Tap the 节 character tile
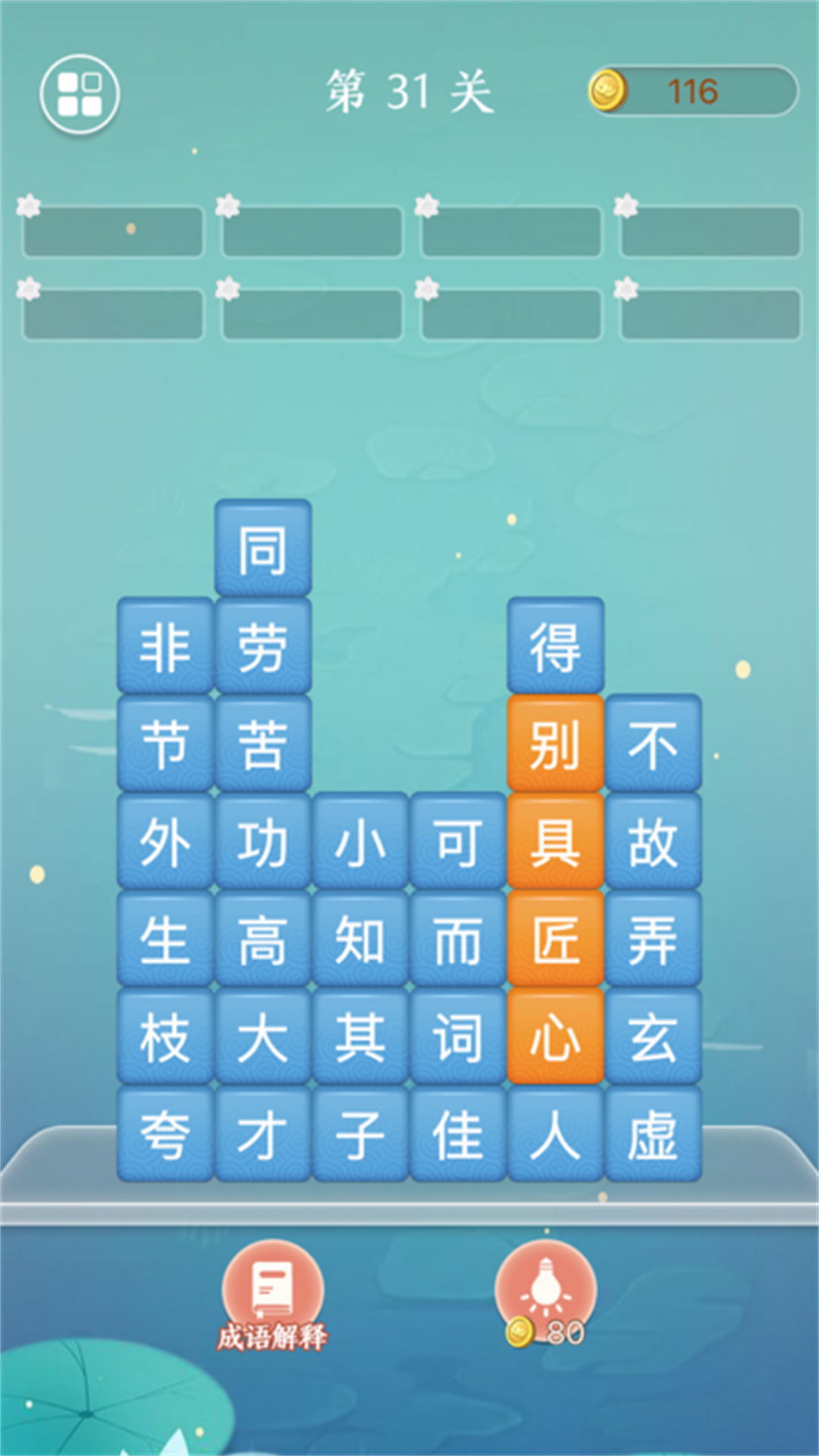This screenshot has height=1456, width=819. pyautogui.click(x=165, y=744)
